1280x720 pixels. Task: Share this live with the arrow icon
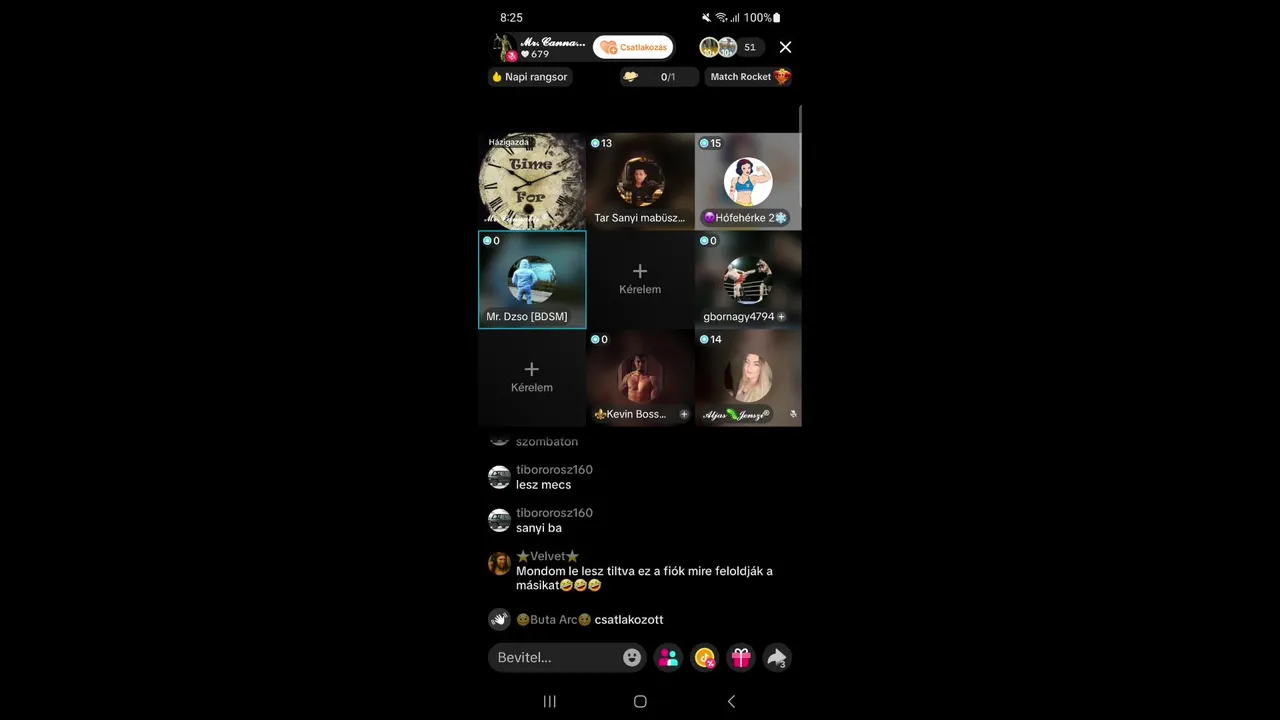pyautogui.click(x=776, y=657)
